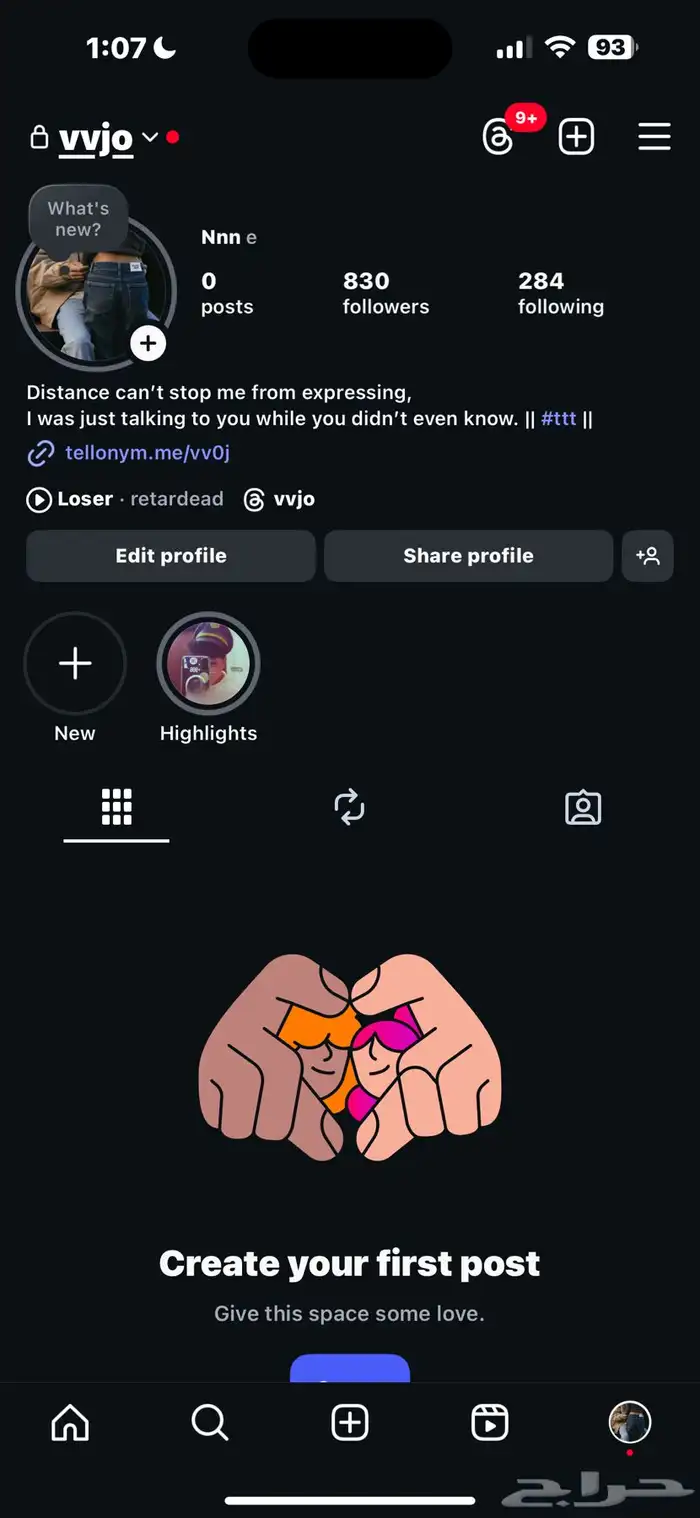Tap the What's new? note bubble
The width and height of the screenshot is (700, 1518).
tap(78, 218)
